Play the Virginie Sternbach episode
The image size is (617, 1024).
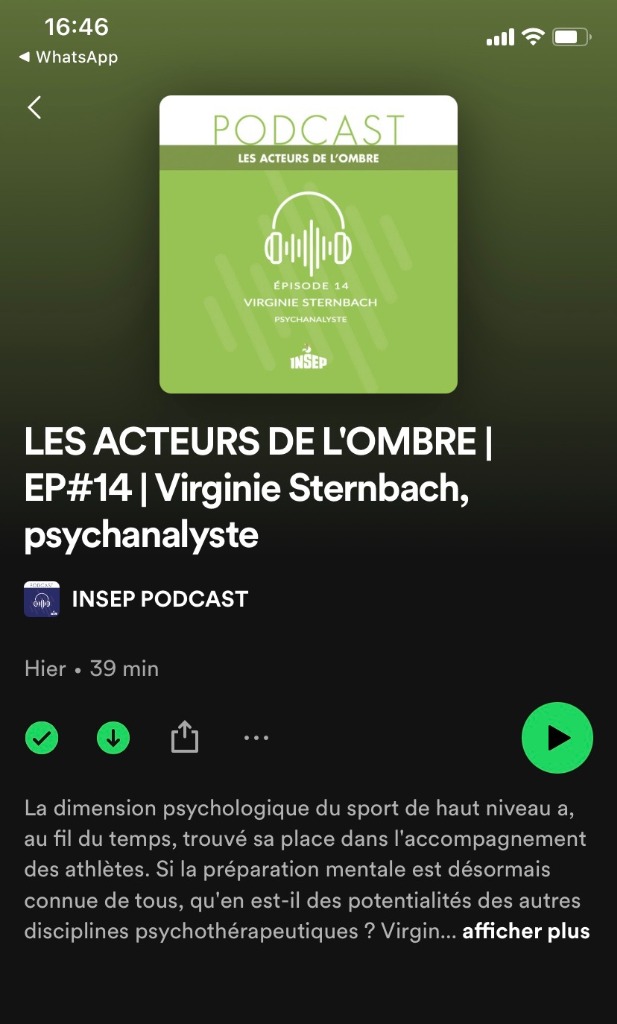557,738
